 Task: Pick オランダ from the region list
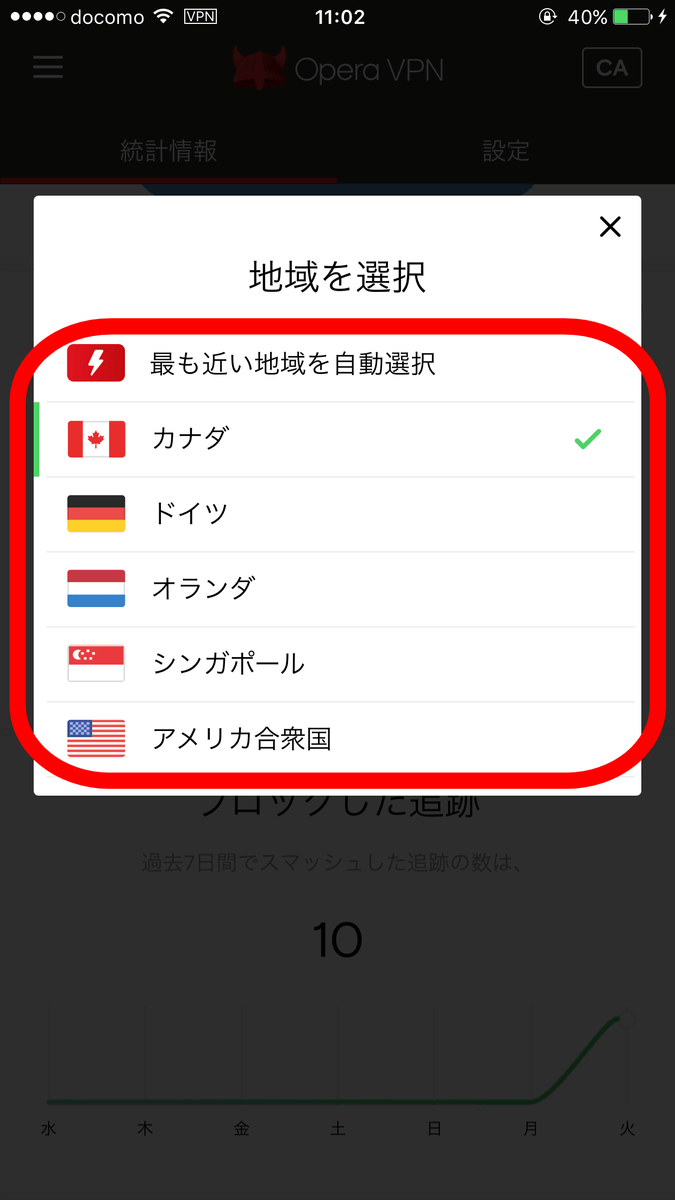click(x=337, y=589)
